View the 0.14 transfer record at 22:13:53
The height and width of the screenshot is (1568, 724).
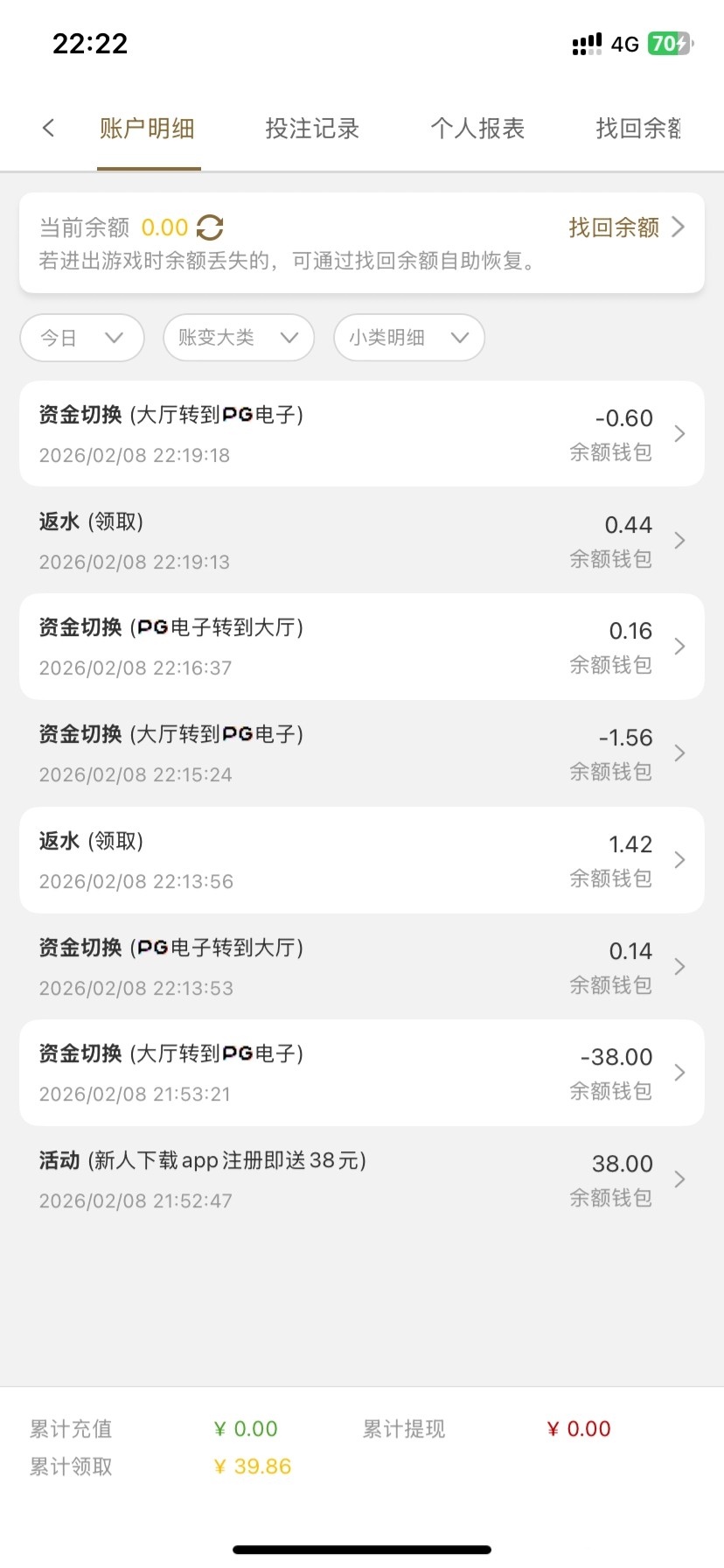click(x=361, y=967)
